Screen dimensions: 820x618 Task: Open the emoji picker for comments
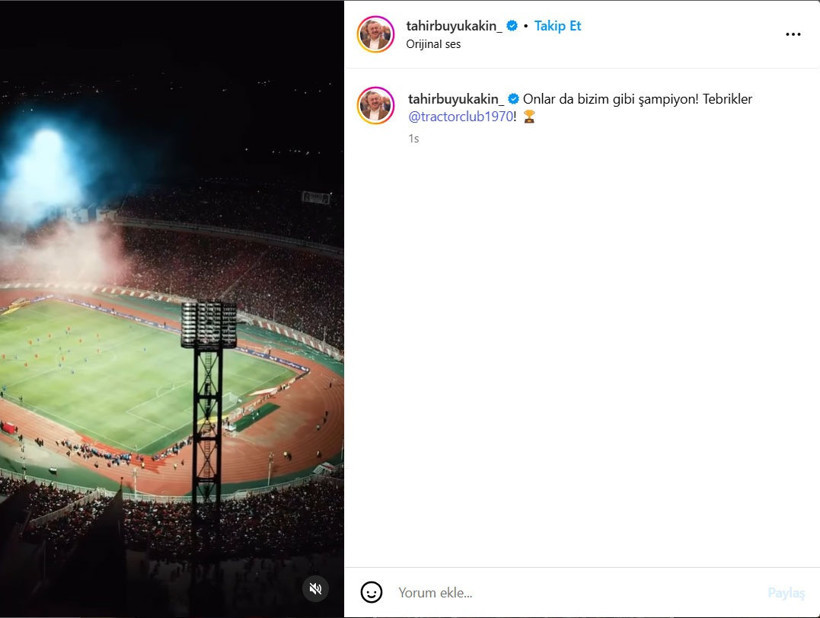[x=371, y=592]
